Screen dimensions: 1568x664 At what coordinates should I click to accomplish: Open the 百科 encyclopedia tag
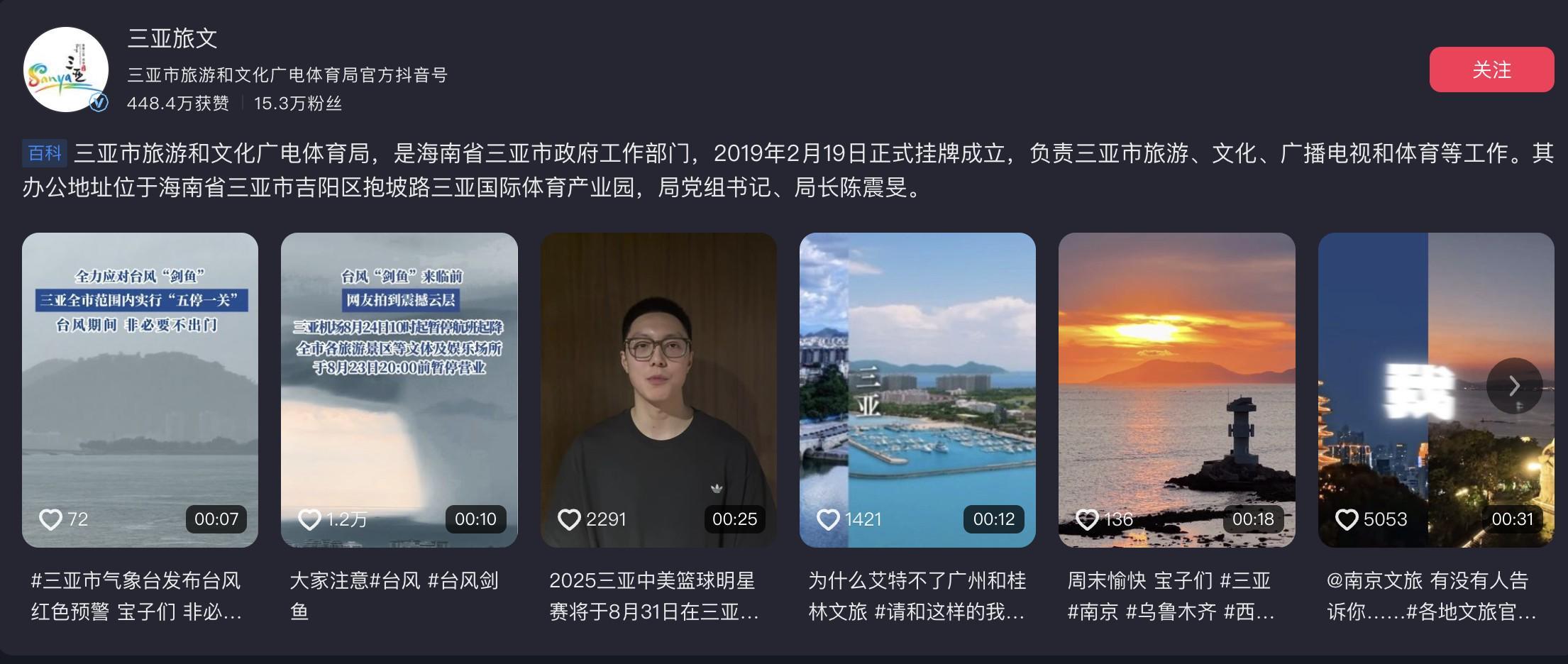point(44,153)
